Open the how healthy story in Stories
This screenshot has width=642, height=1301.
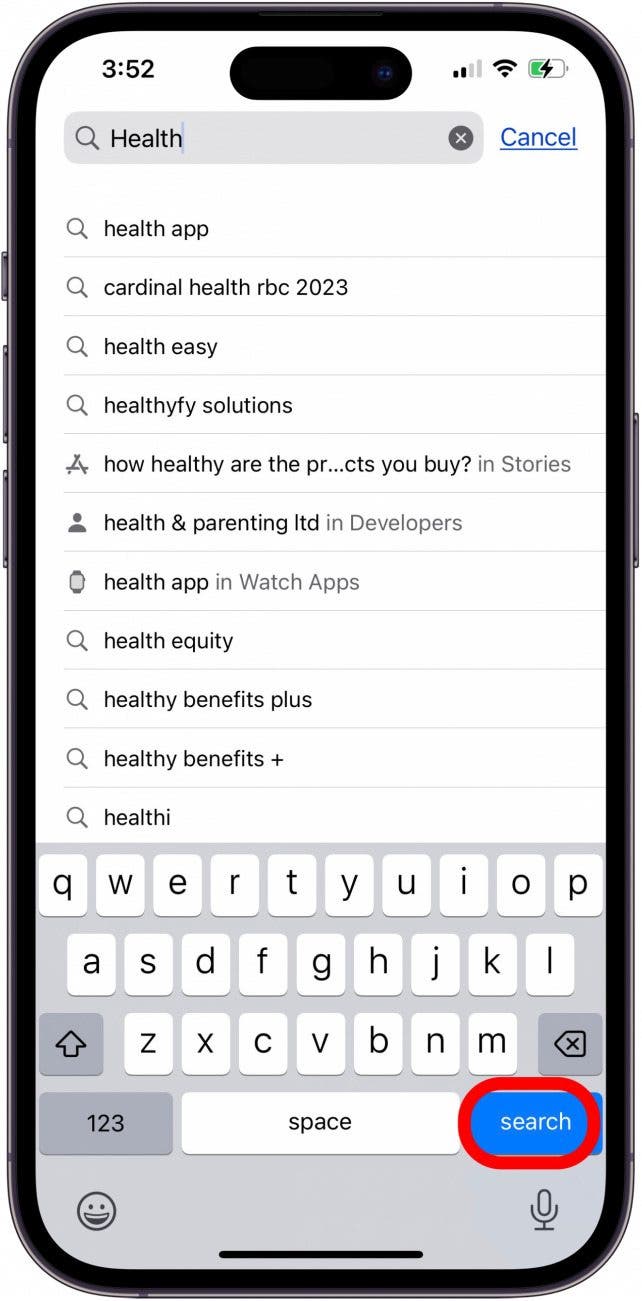pyautogui.click(x=336, y=464)
